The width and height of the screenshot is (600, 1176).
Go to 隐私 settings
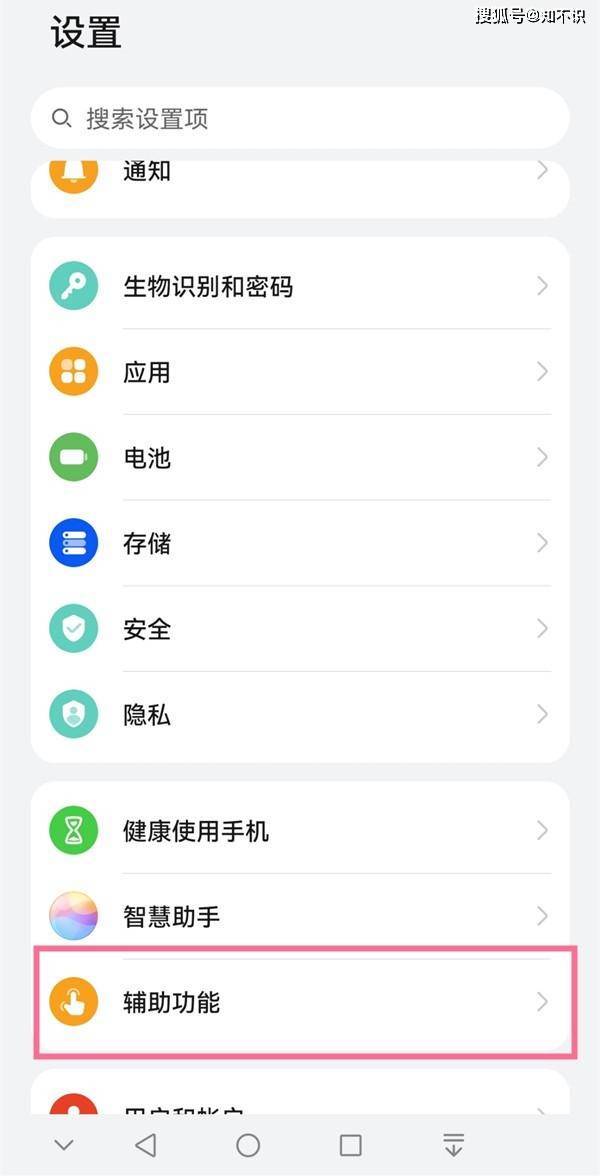(x=300, y=714)
